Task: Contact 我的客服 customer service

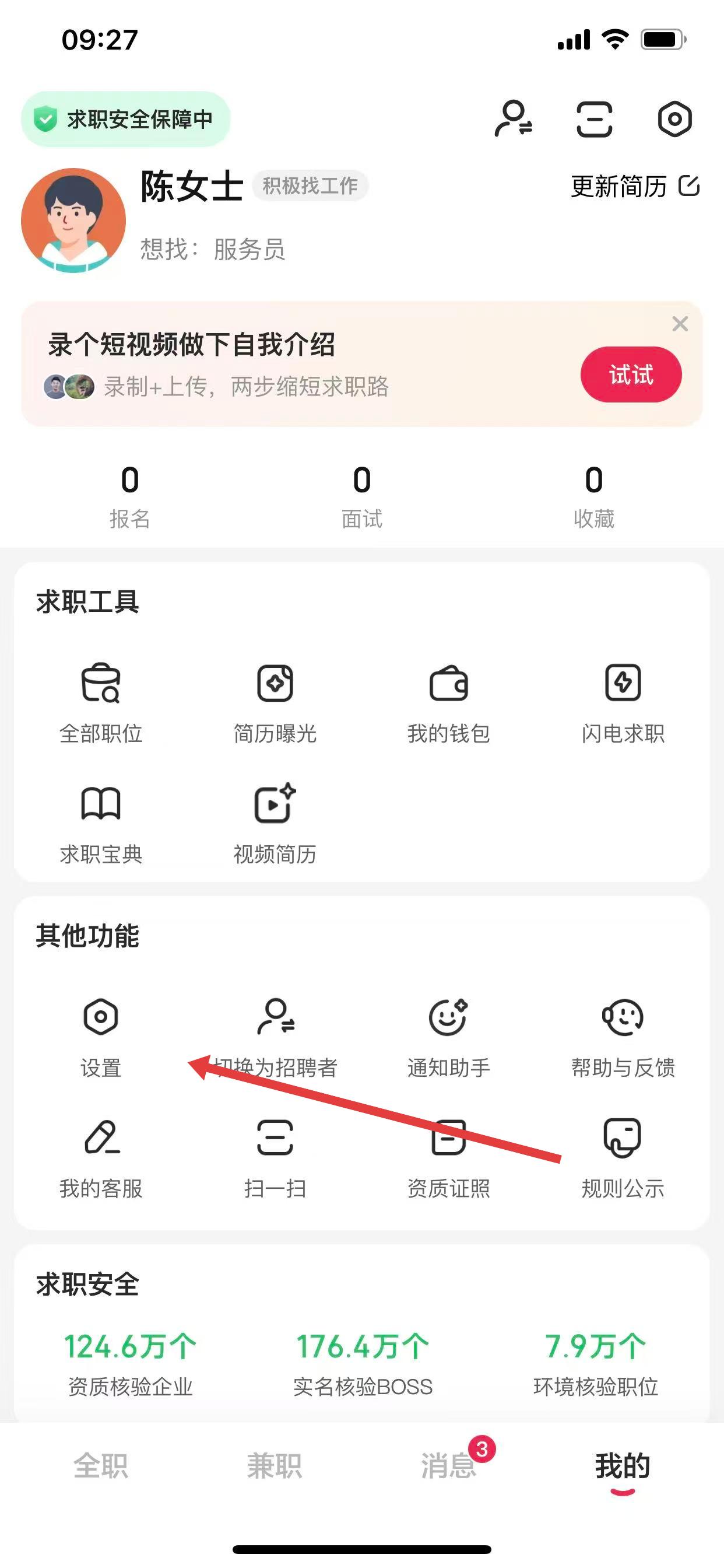Action: [101, 1157]
